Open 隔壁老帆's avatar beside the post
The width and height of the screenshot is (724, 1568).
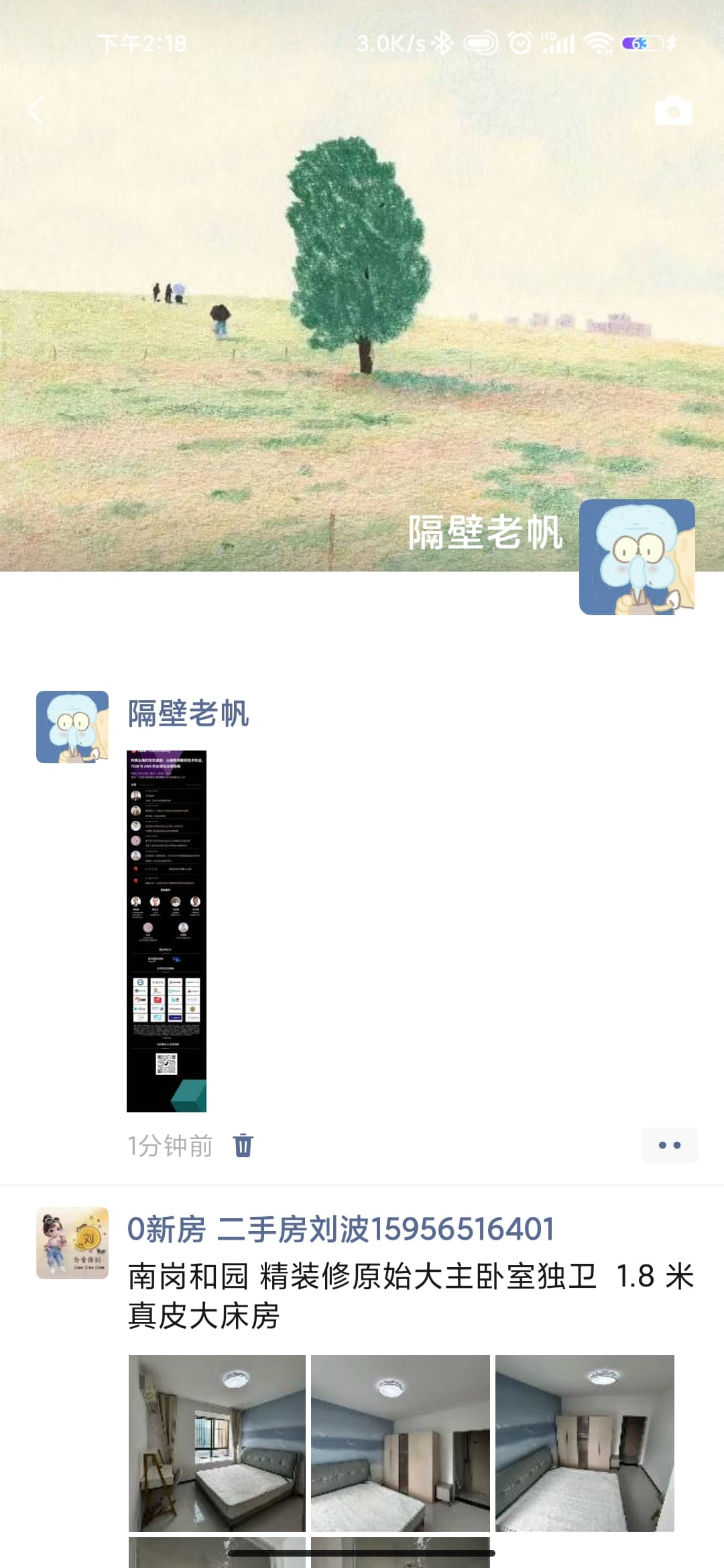[72, 727]
